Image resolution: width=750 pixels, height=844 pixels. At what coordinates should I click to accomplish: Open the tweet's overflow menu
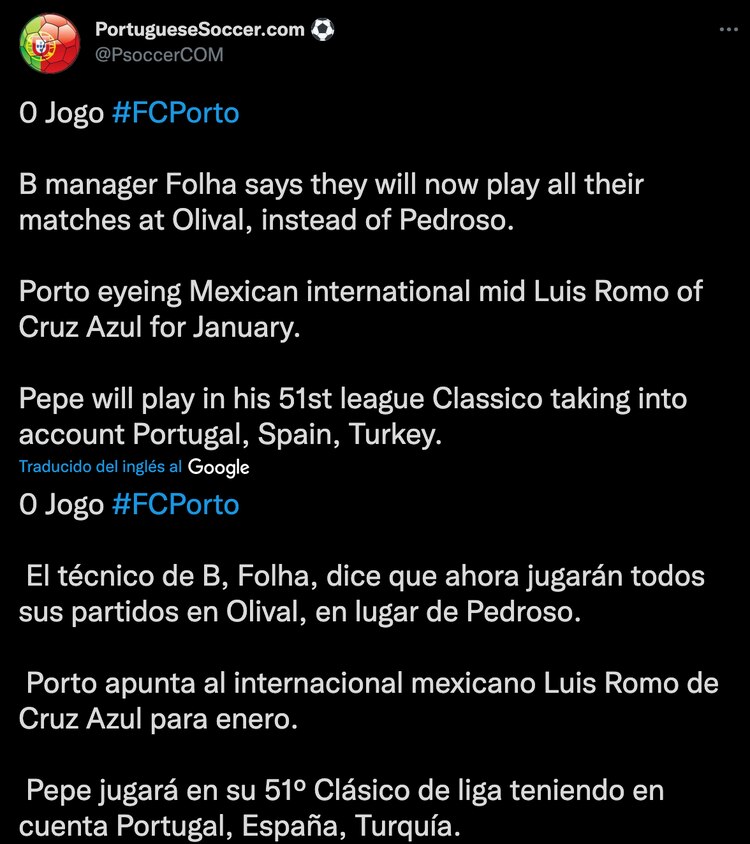729,30
